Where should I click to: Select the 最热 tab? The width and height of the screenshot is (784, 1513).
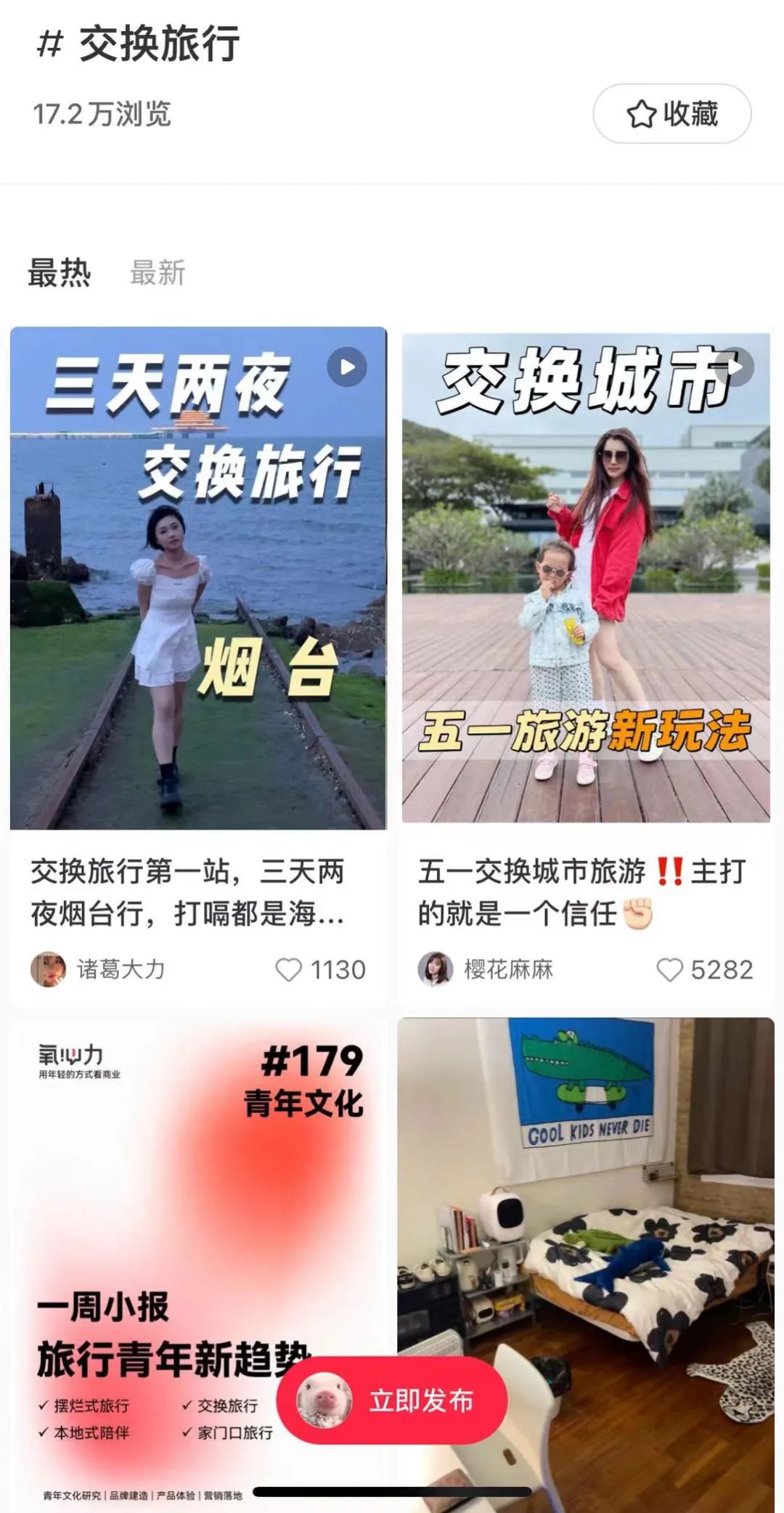tap(60, 273)
